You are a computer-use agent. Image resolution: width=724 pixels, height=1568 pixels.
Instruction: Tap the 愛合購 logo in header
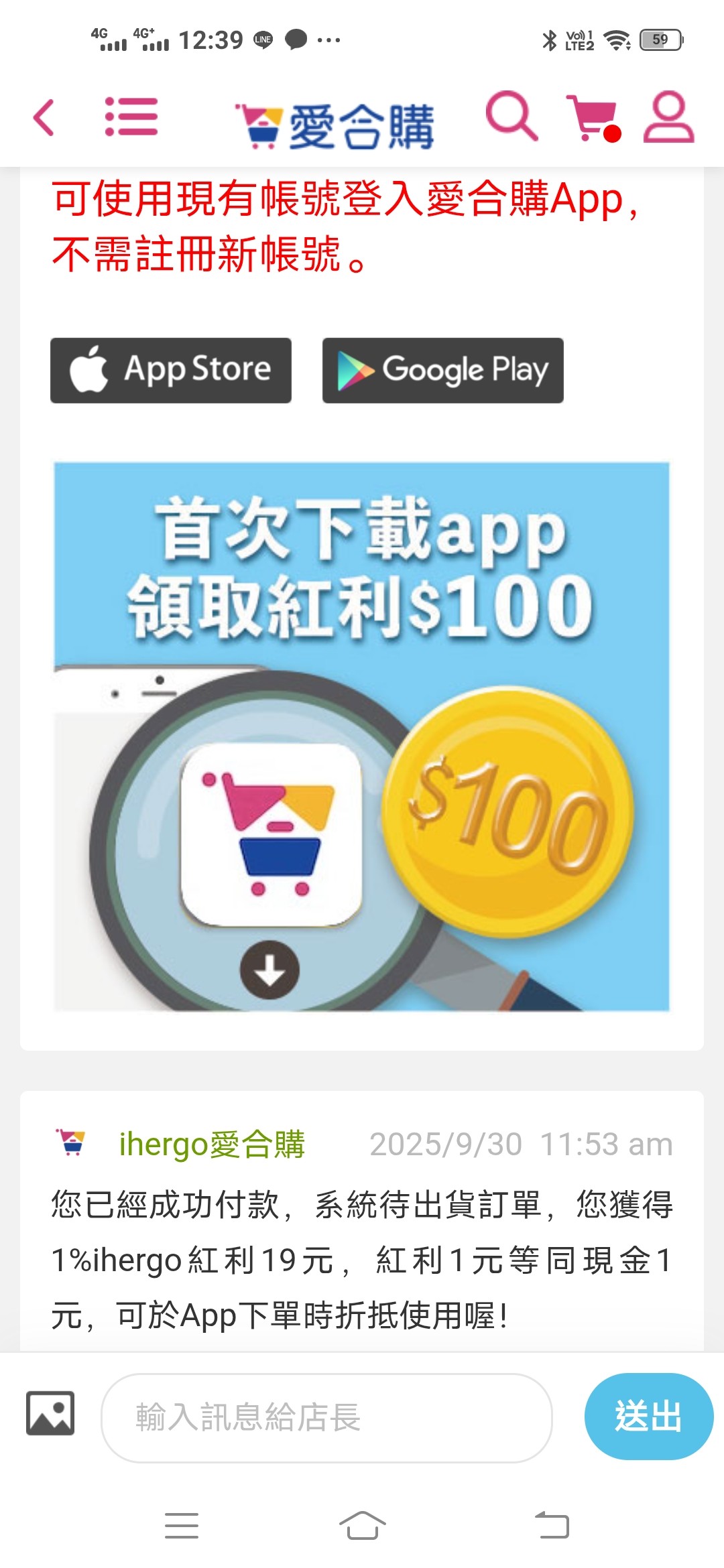tap(335, 125)
